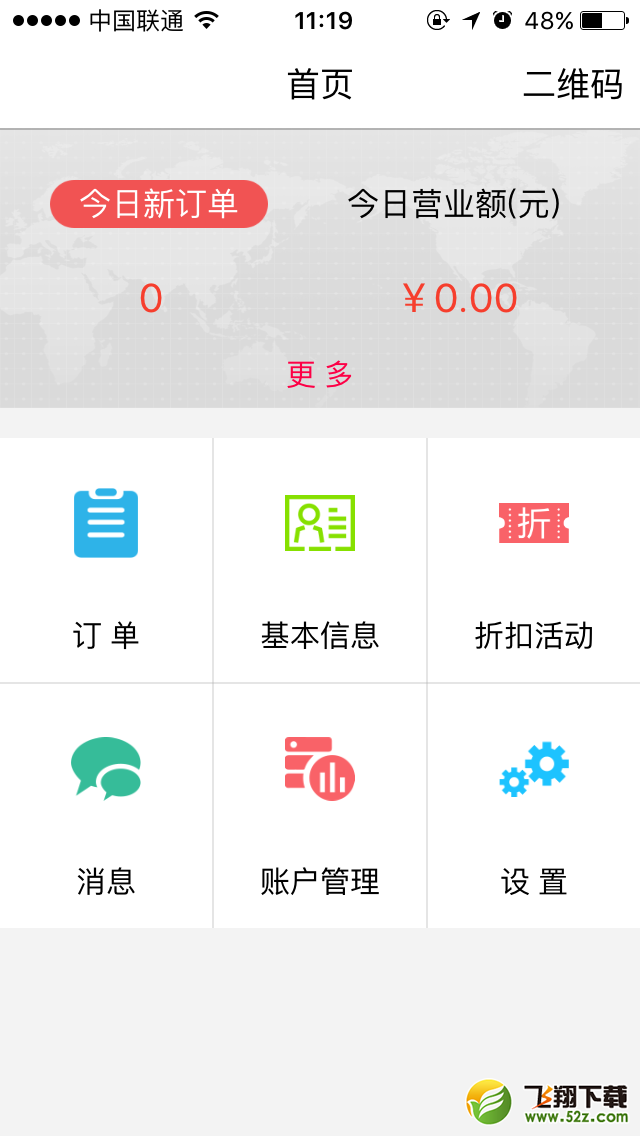Image resolution: width=640 pixels, height=1136 pixels.
Task: Open the 消息 messages section
Action: (x=106, y=806)
